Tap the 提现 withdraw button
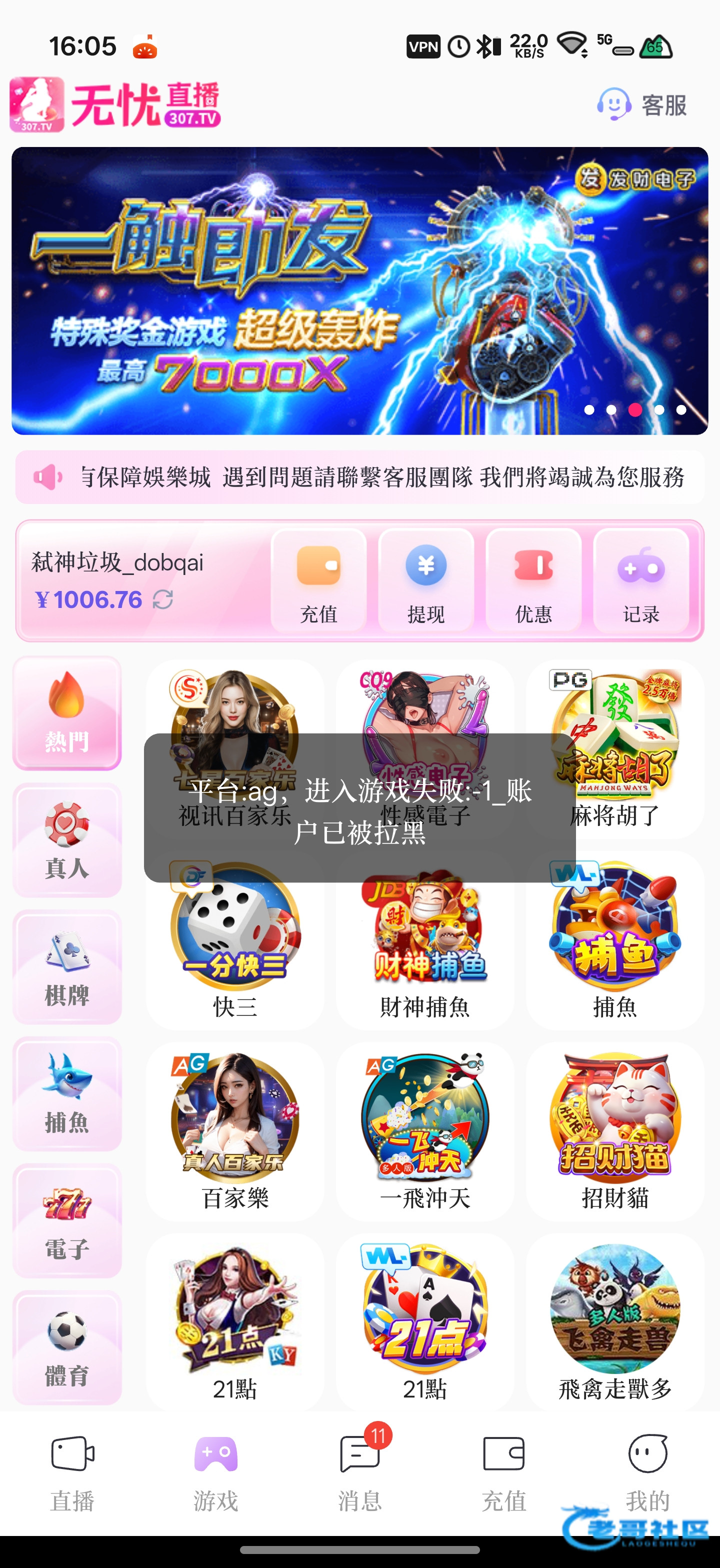The width and height of the screenshot is (720, 1568). pos(426,580)
